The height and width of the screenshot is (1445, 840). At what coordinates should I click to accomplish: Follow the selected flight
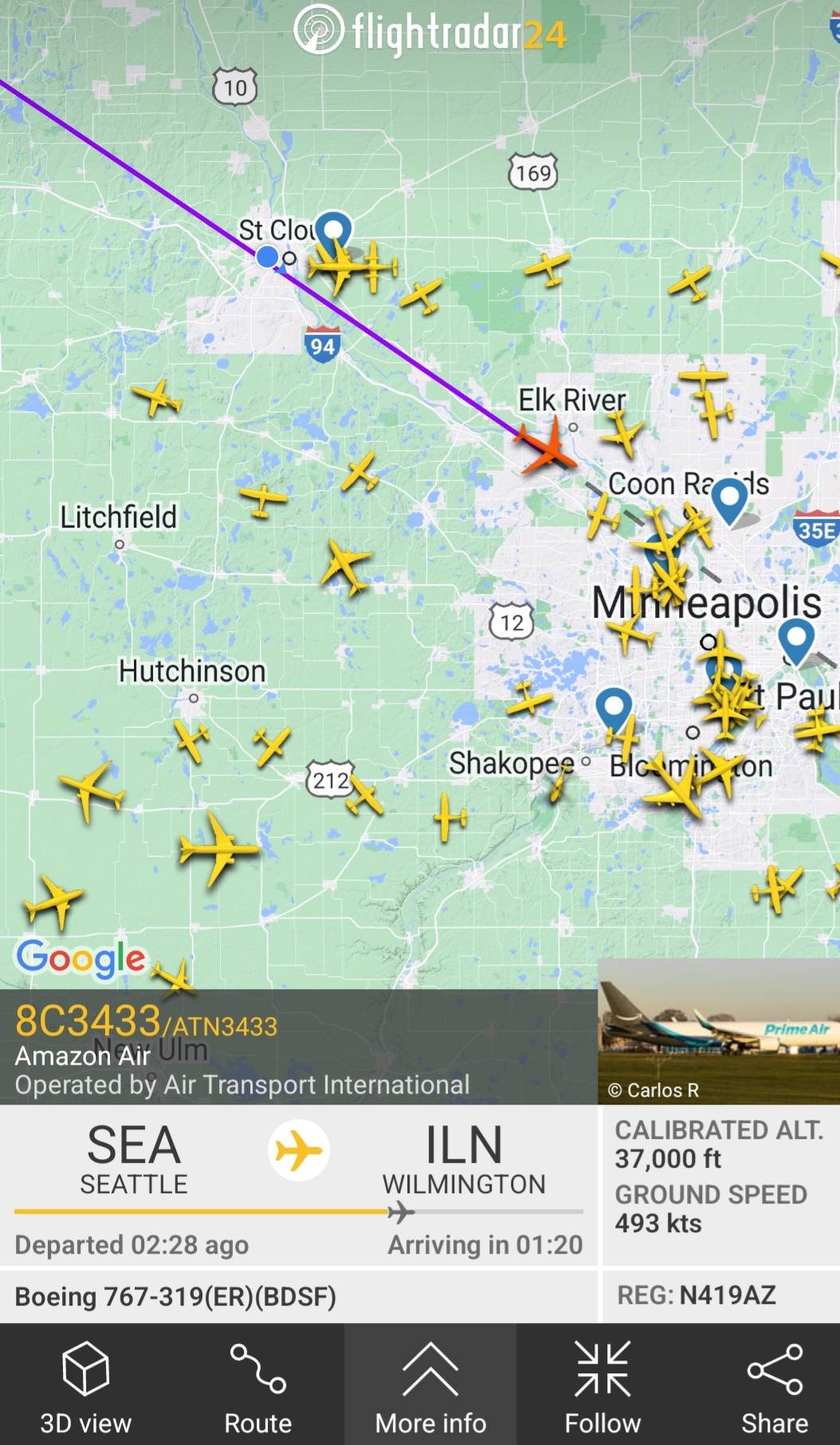(x=603, y=1385)
